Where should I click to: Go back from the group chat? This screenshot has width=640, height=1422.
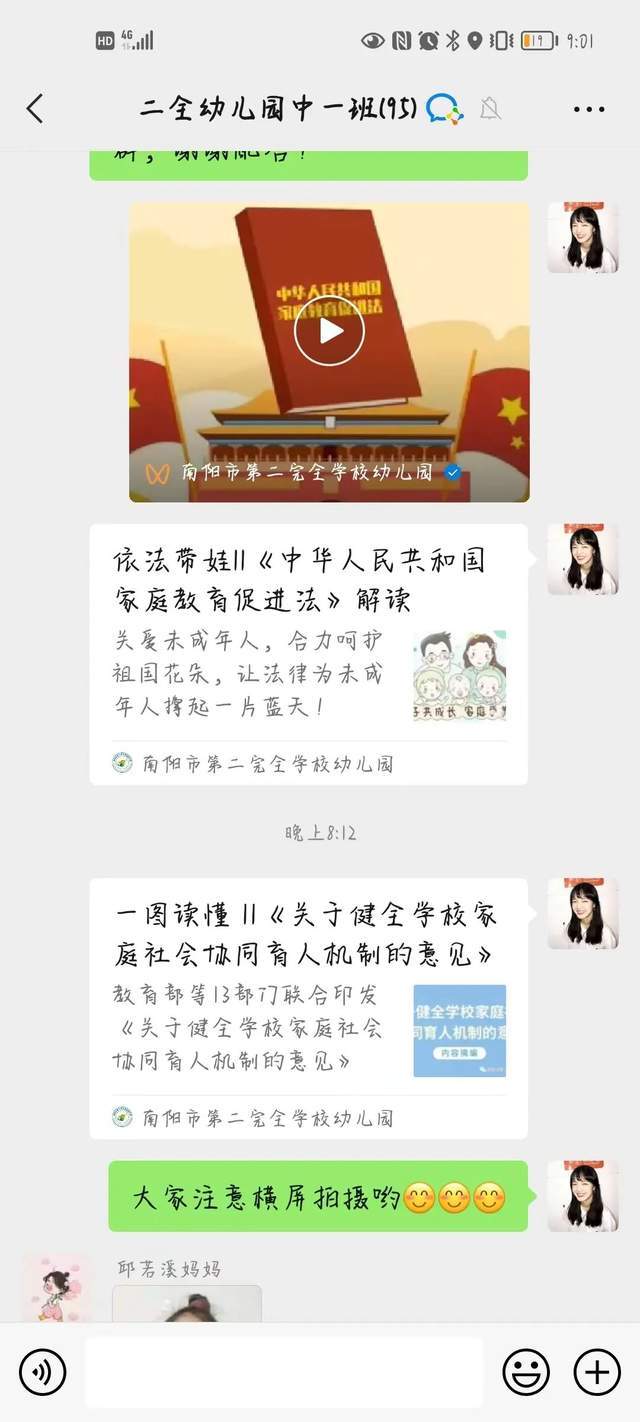(x=35, y=109)
